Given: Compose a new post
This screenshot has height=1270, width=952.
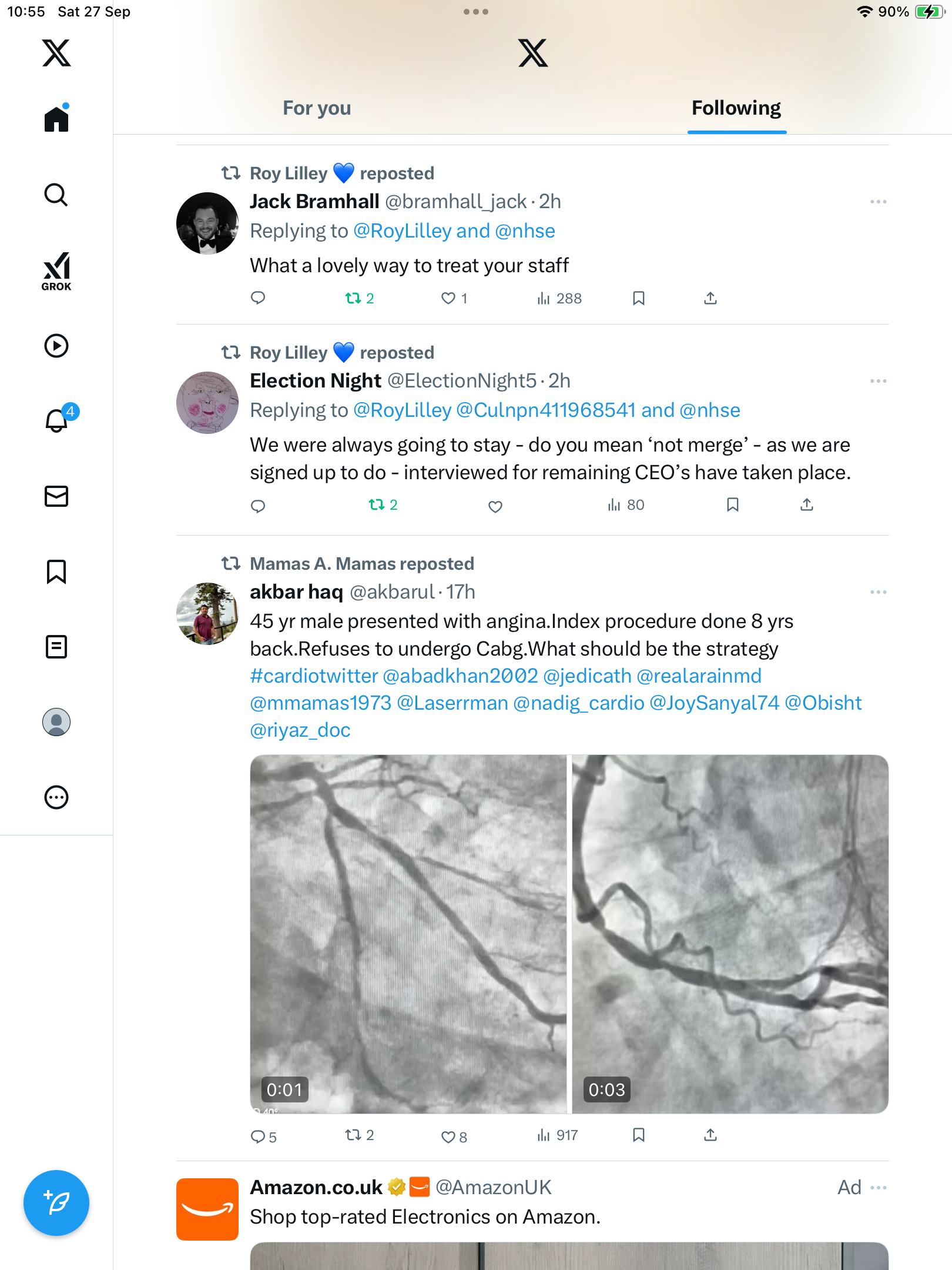Looking at the screenshot, I should coord(56,1203).
